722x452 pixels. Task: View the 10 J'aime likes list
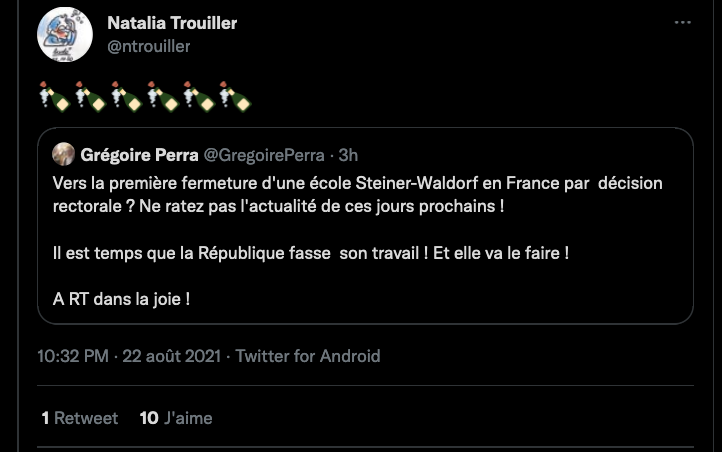pos(175,418)
